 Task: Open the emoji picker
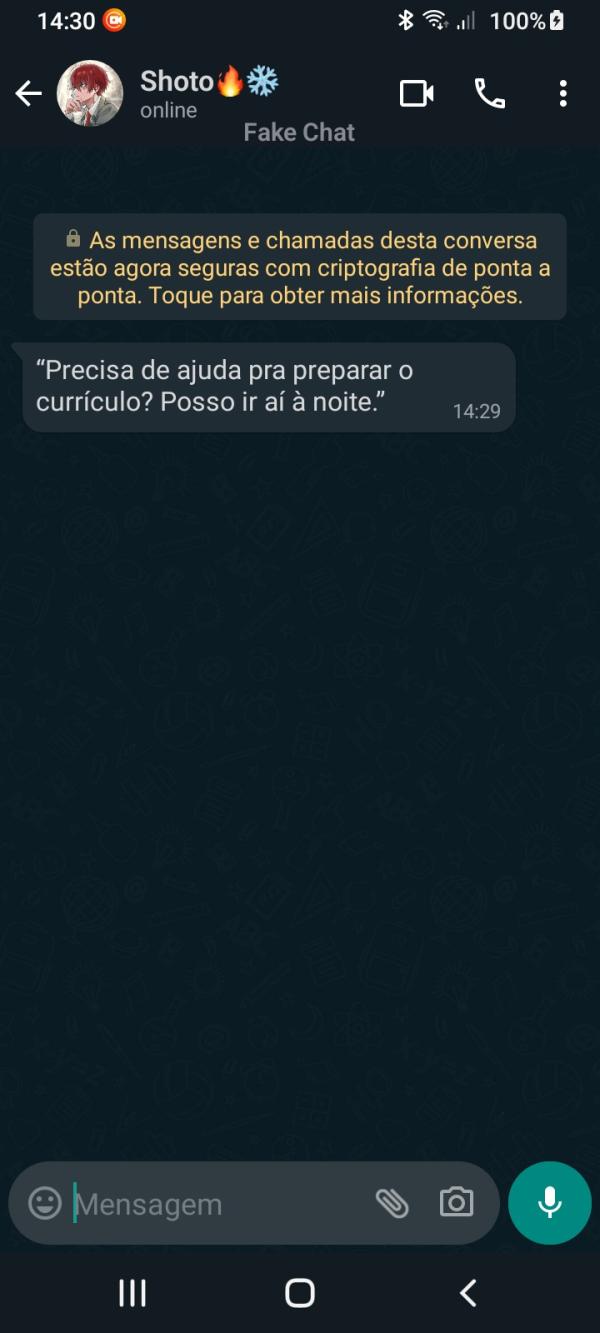click(45, 1202)
